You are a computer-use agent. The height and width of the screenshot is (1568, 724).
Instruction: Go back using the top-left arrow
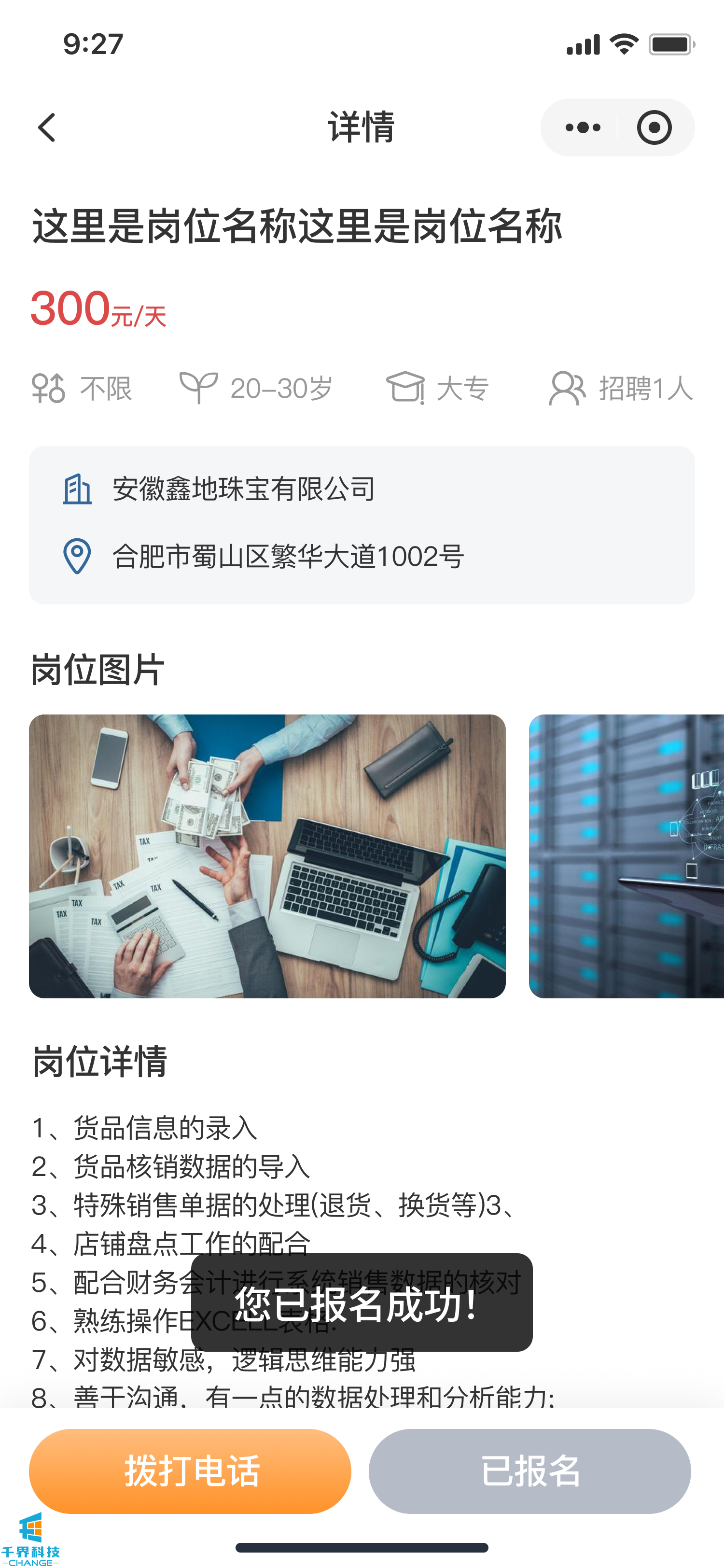click(47, 128)
